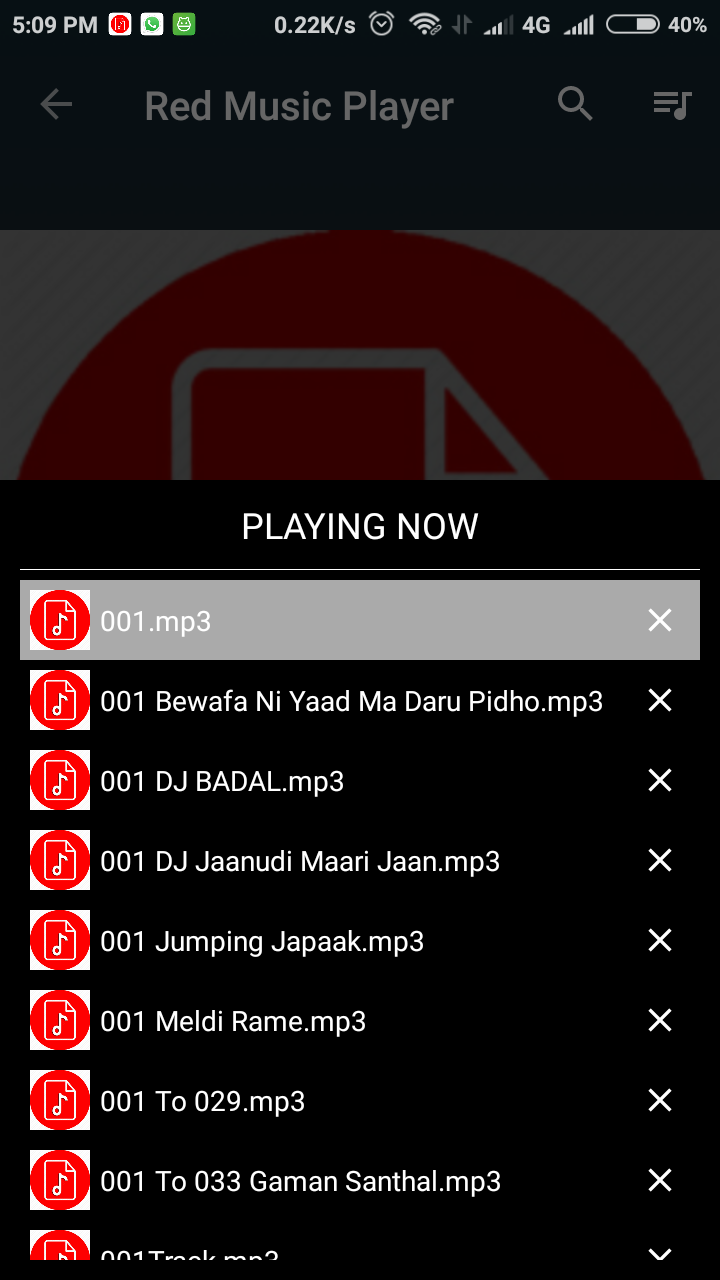Tap the music file icon beside 001.mp3
720x1280 pixels.
tap(59, 620)
